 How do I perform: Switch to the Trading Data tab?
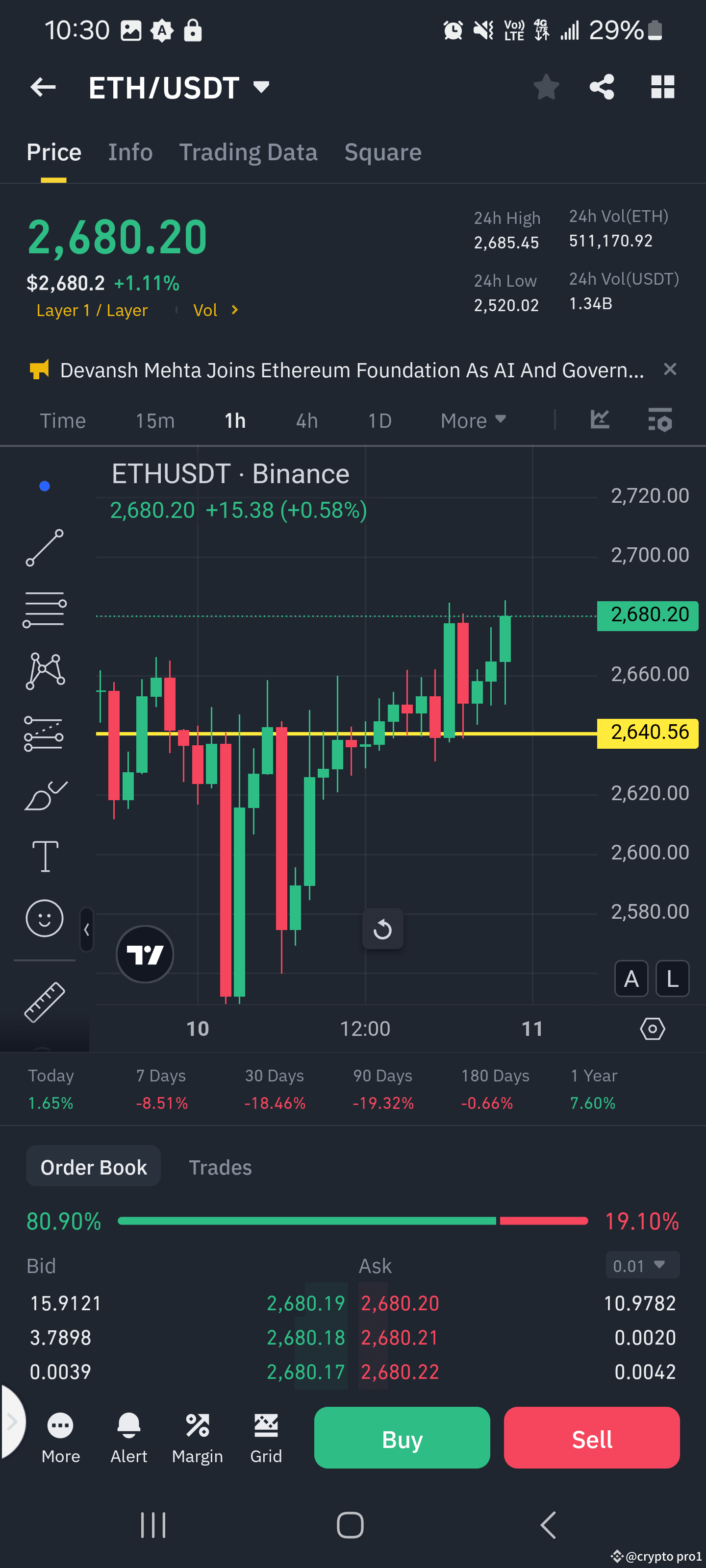point(249,151)
